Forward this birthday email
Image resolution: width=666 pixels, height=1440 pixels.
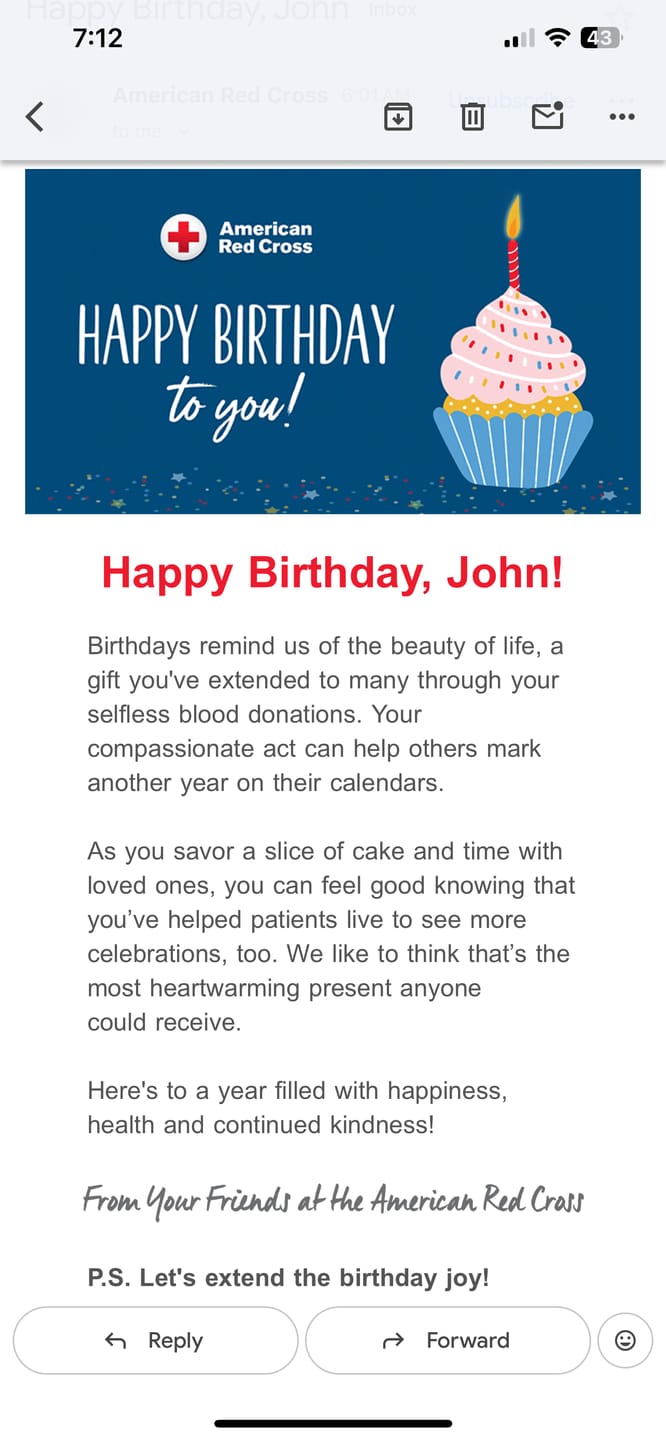(x=448, y=1340)
